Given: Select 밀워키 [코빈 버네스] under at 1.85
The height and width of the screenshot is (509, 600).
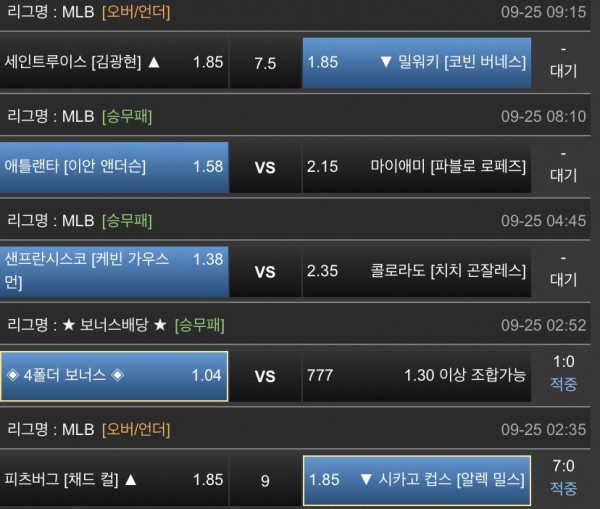Looking at the screenshot, I should tap(416, 62).
